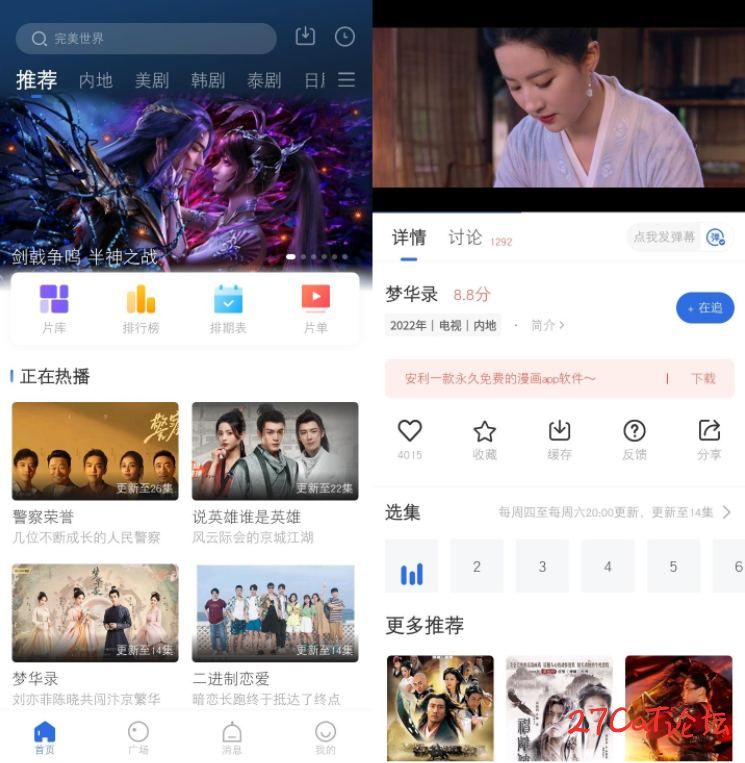Switch to the 讨论 discussion tab
The width and height of the screenshot is (745, 763).
[465, 237]
